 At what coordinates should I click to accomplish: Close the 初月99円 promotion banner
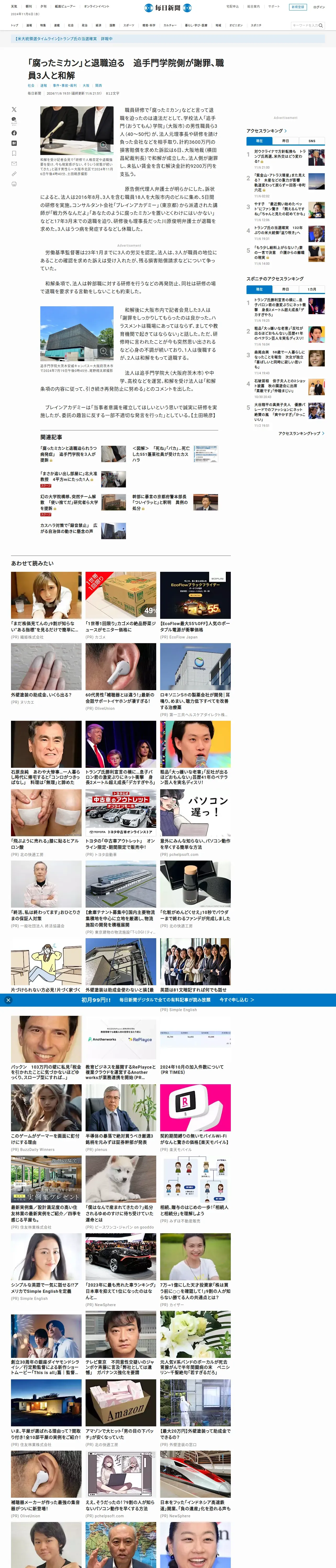8,1000
